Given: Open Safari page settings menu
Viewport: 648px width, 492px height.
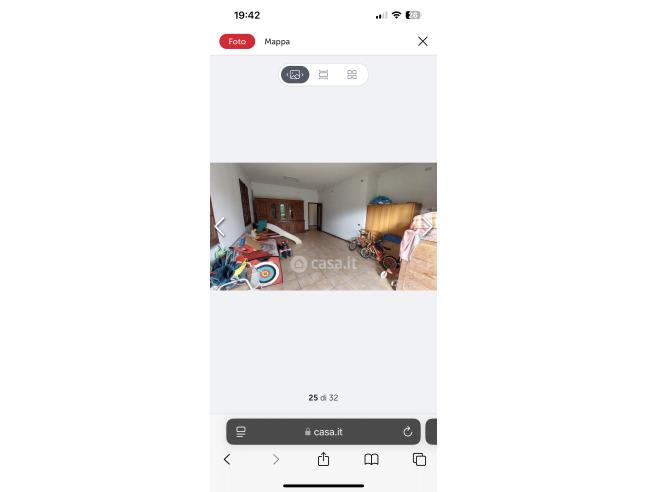Looking at the screenshot, I should (x=241, y=432).
